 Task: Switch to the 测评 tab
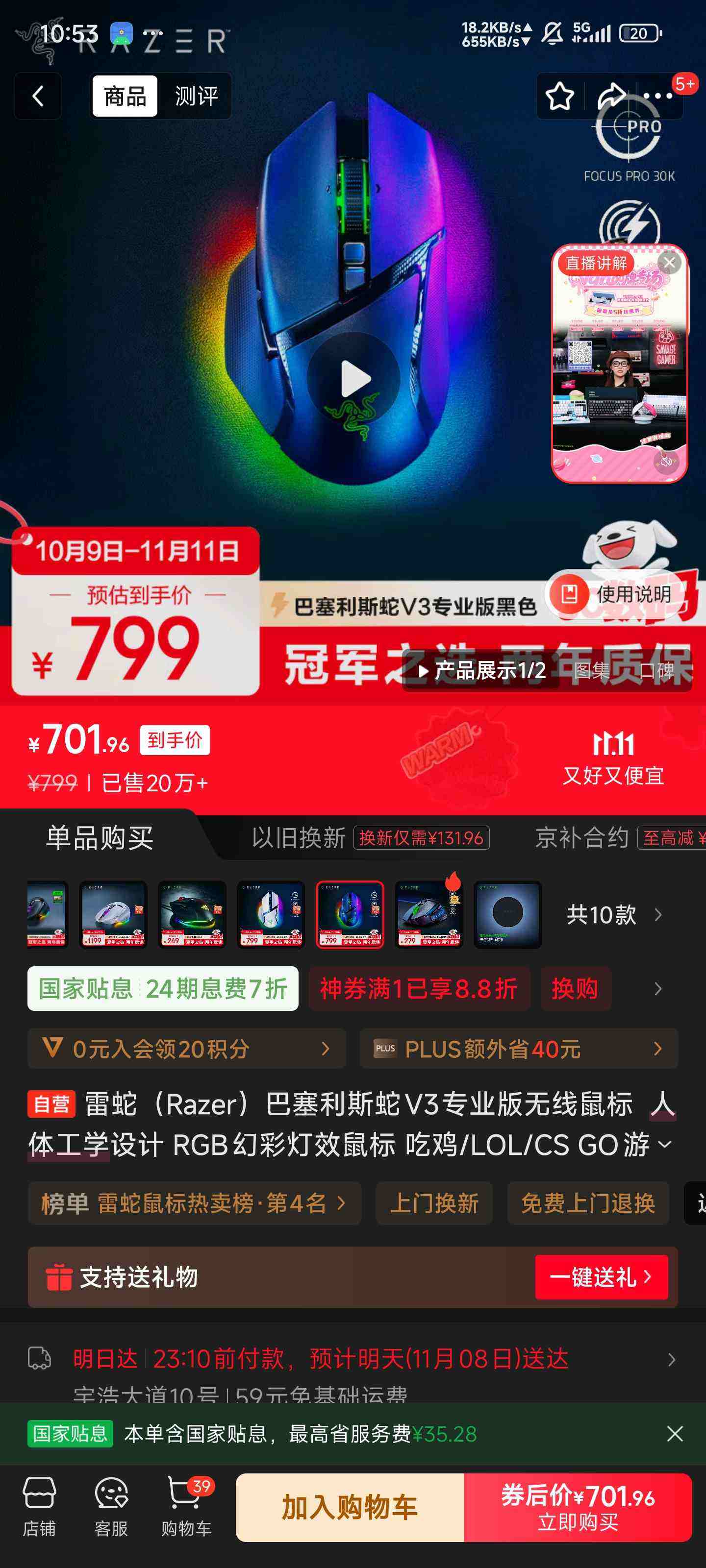(196, 96)
